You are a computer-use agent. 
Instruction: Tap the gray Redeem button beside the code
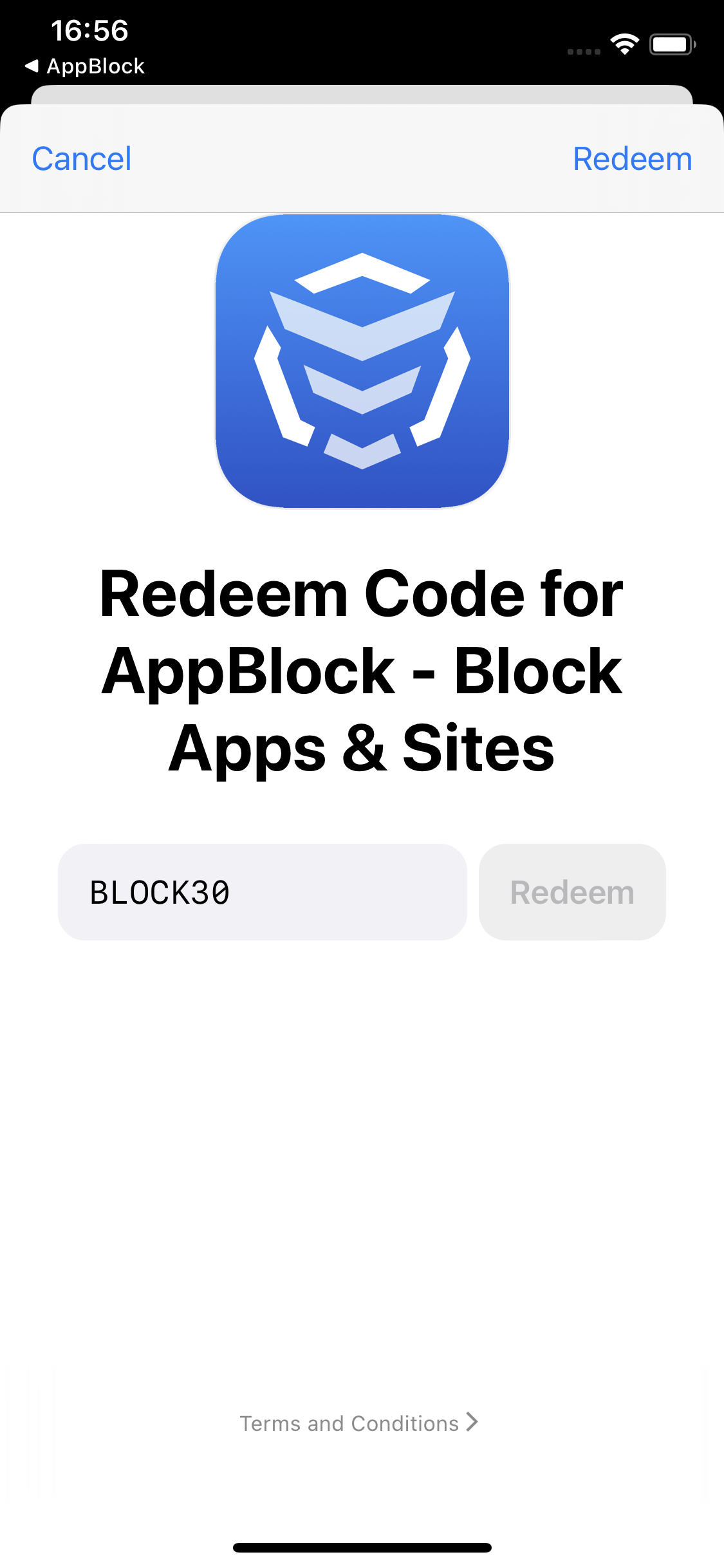coord(572,892)
